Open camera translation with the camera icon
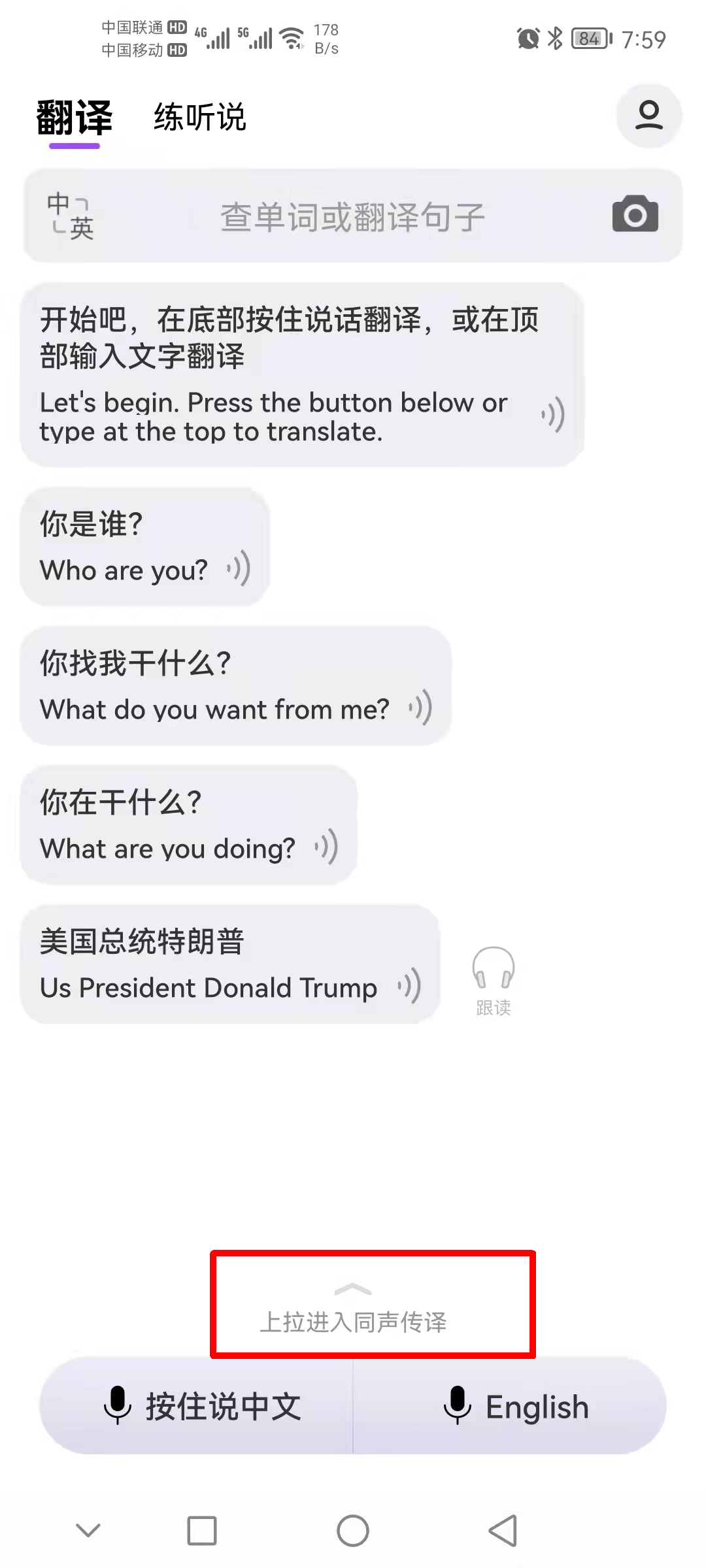706x1568 pixels. pos(633,216)
